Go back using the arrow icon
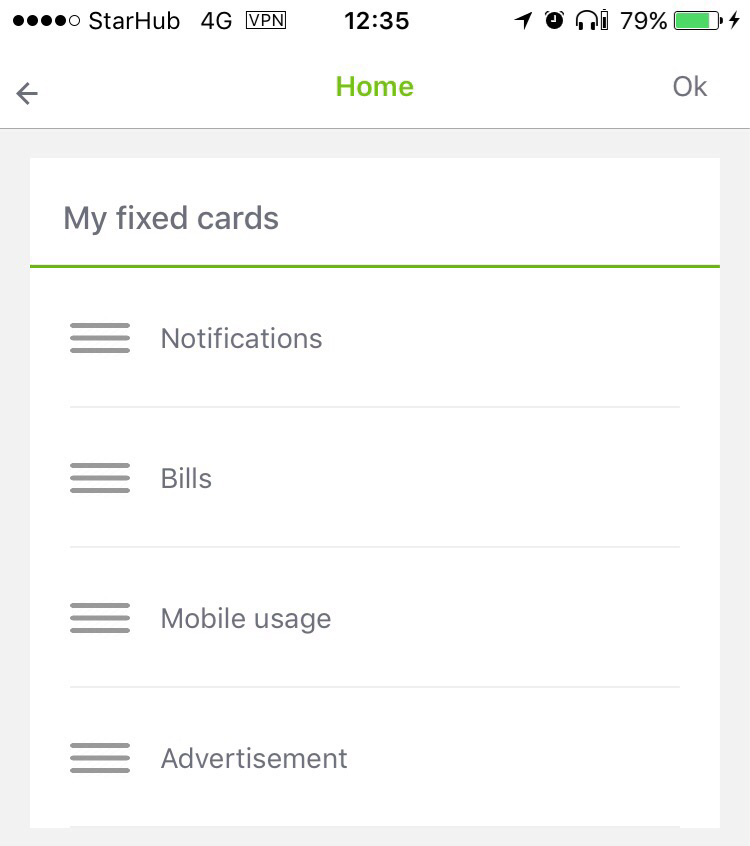Viewport: 750px width, 846px height. tap(27, 94)
